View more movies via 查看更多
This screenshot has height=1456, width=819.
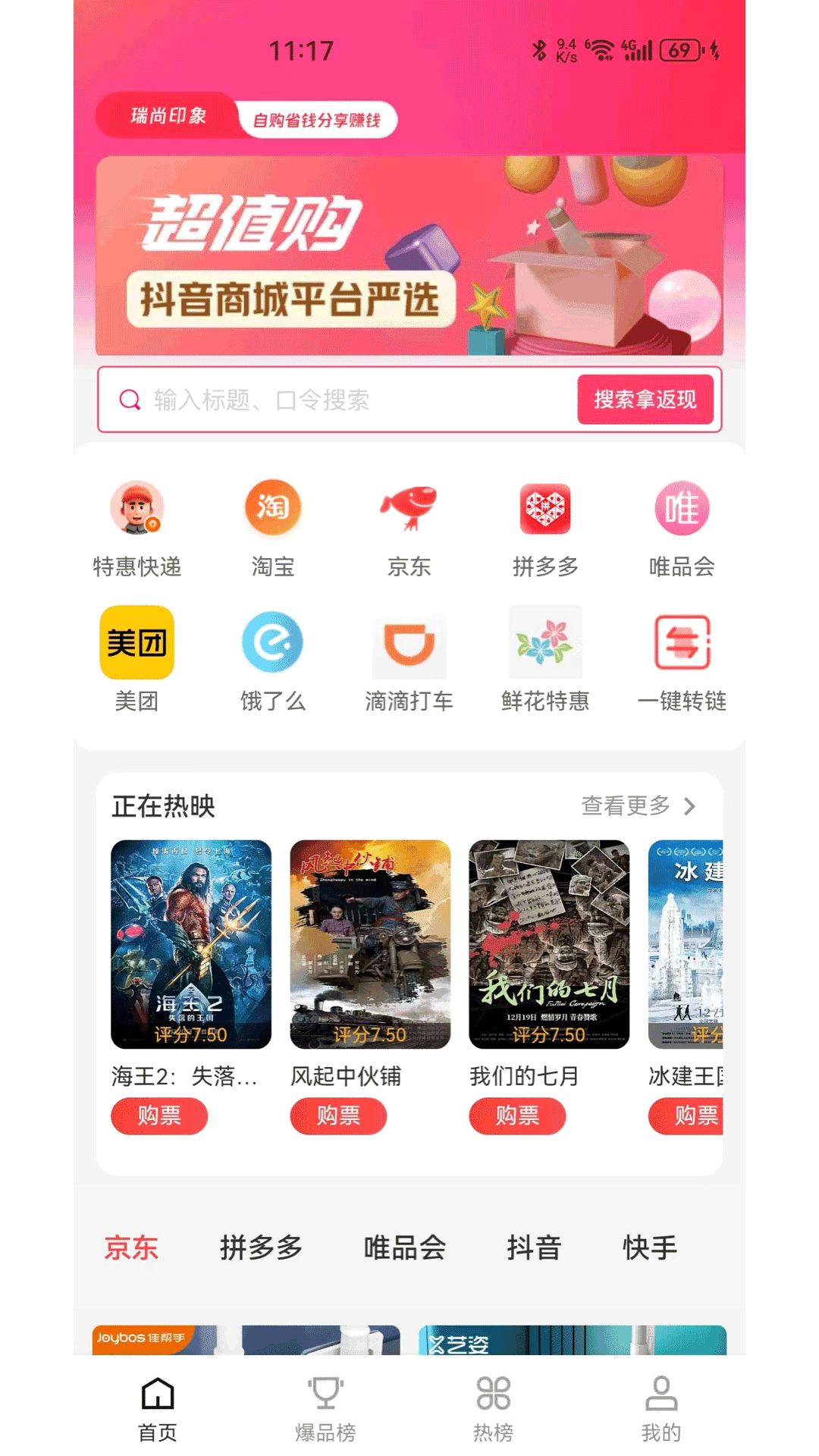click(x=639, y=805)
